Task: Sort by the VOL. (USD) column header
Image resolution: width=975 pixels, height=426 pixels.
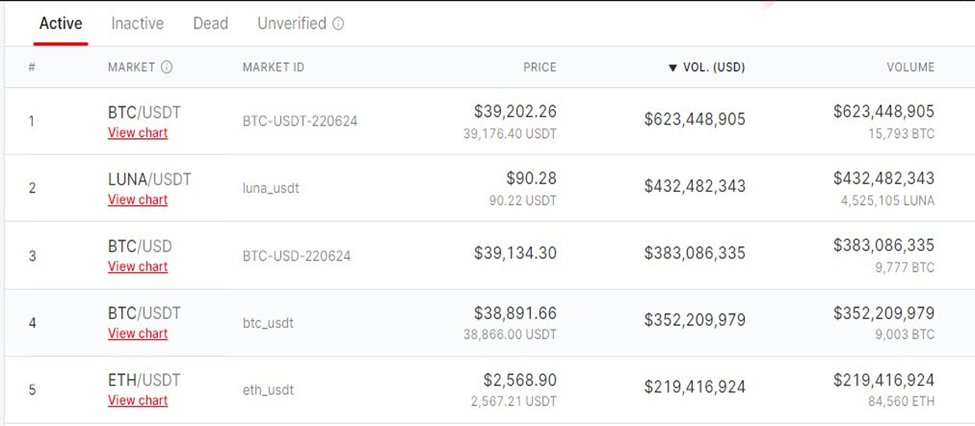Action: (706, 68)
